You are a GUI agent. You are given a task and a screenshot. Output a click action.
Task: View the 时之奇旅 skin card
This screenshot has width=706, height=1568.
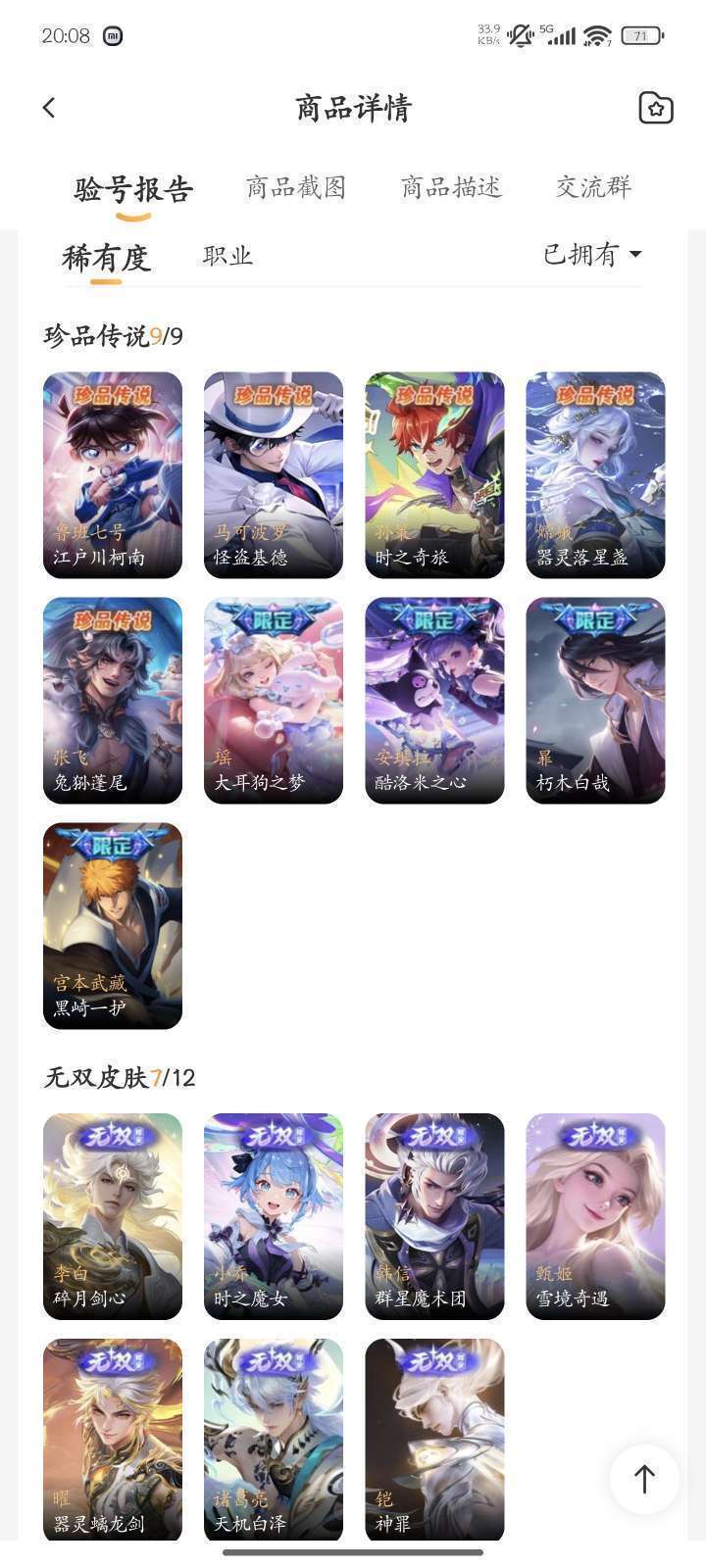pyautogui.click(x=434, y=475)
